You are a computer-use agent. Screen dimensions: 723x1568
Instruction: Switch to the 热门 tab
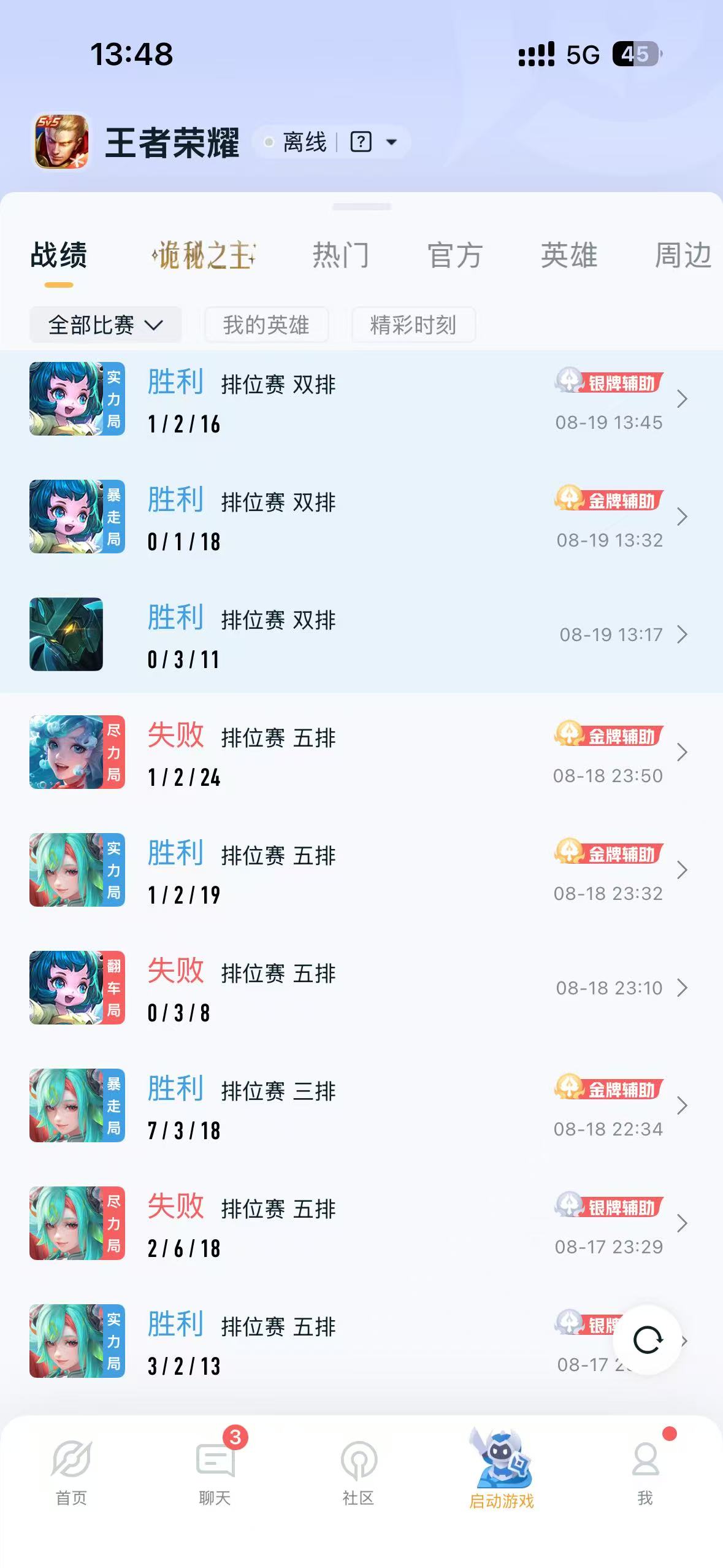(x=341, y=255)
